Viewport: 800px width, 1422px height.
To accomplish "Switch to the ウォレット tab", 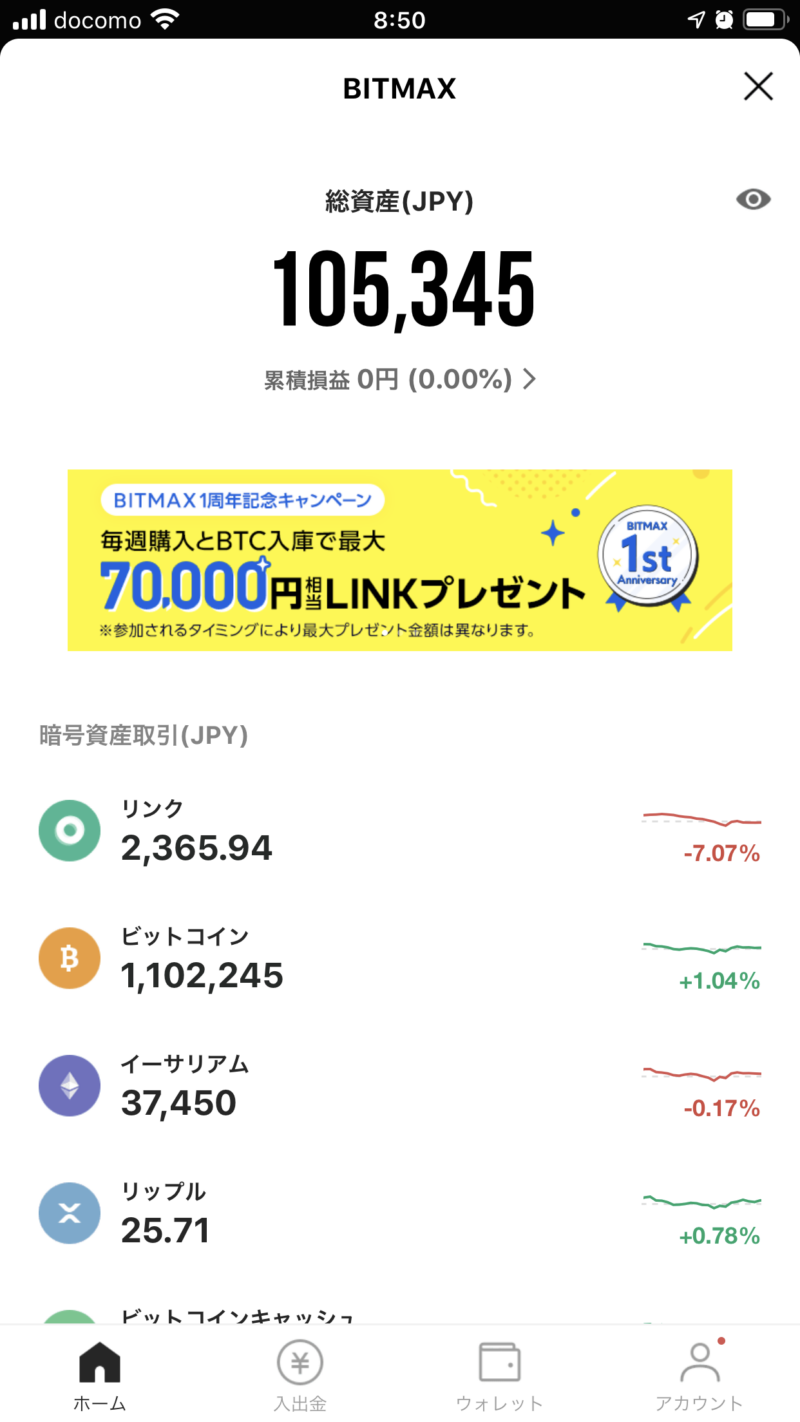I will [x=500, y=1375].
